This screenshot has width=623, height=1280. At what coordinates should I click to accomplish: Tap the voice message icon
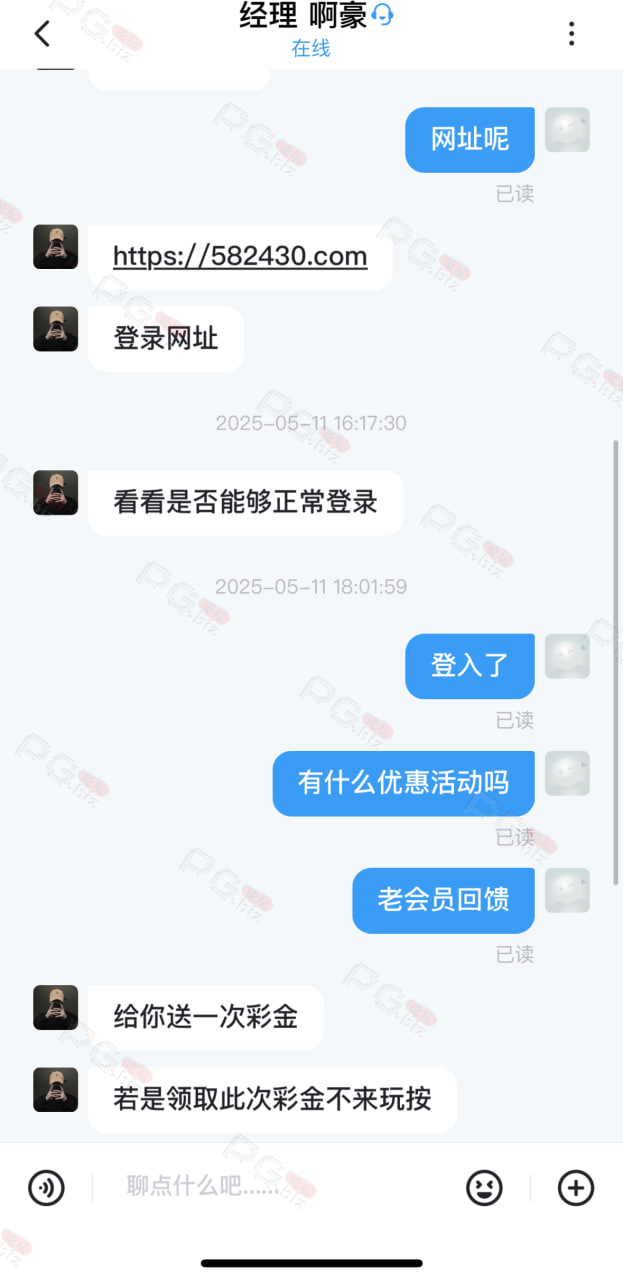(46, 1188)
